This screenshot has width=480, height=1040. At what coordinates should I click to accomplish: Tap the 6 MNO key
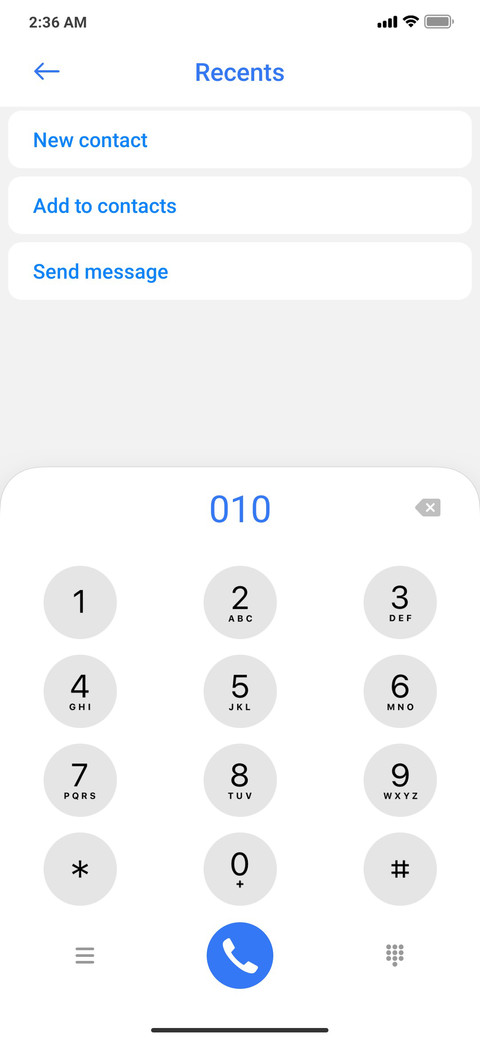400,691
